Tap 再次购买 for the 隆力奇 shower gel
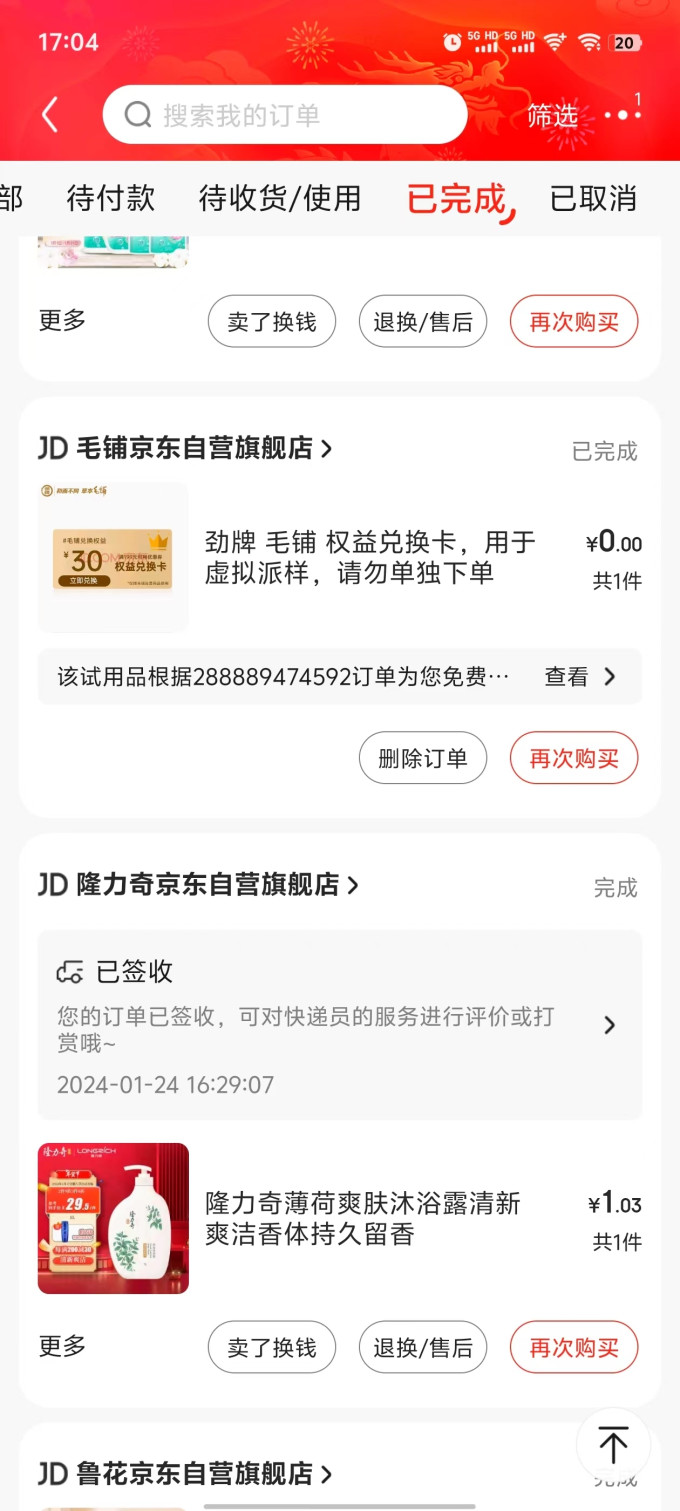 click(574, 1347)
